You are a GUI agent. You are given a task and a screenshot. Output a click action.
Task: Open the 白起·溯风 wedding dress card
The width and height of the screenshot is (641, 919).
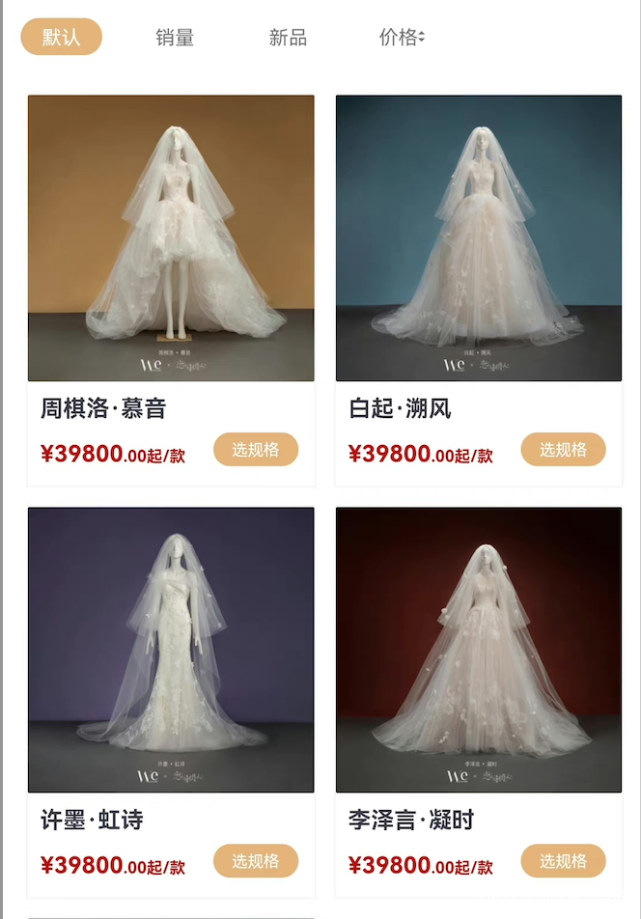click(x=478, y=238)
